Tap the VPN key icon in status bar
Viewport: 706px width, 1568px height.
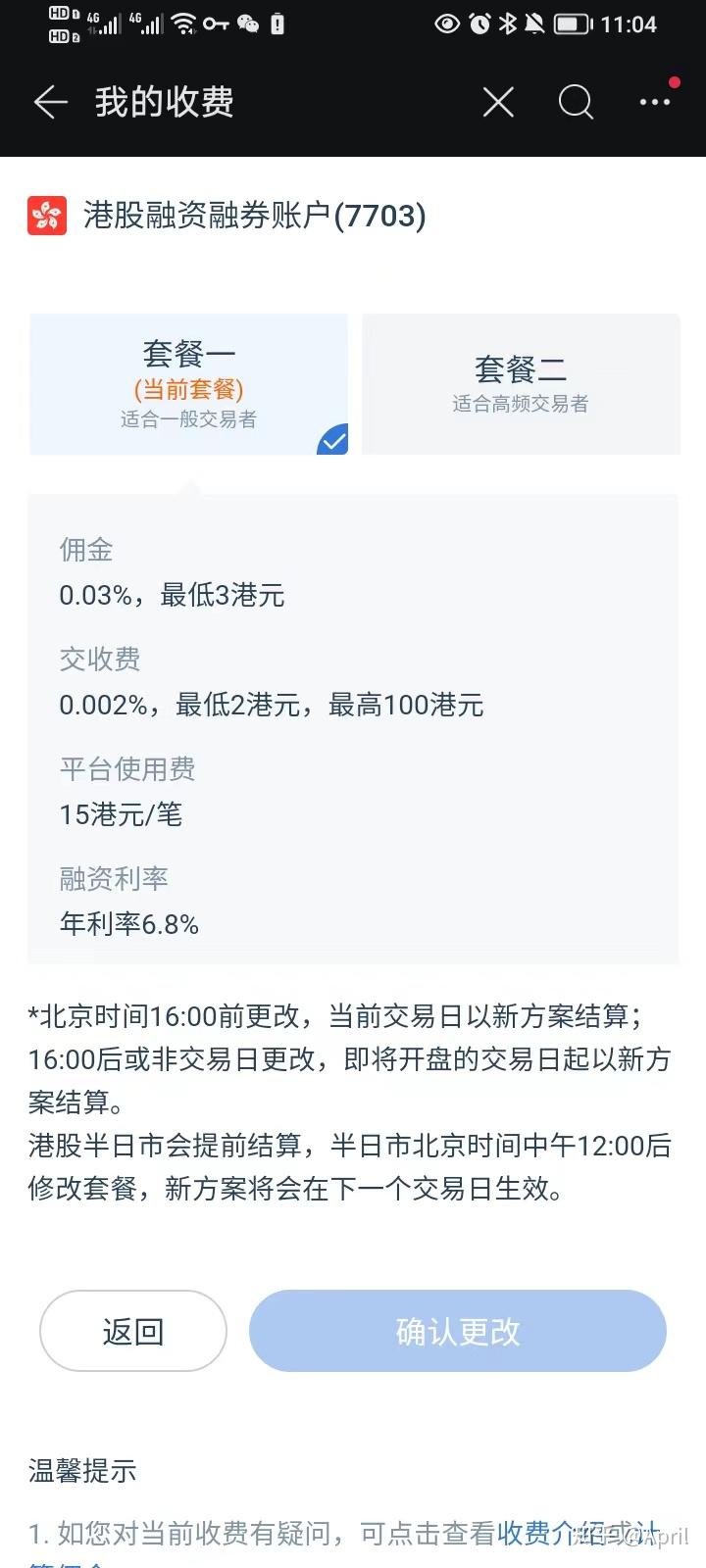[218, 24]
